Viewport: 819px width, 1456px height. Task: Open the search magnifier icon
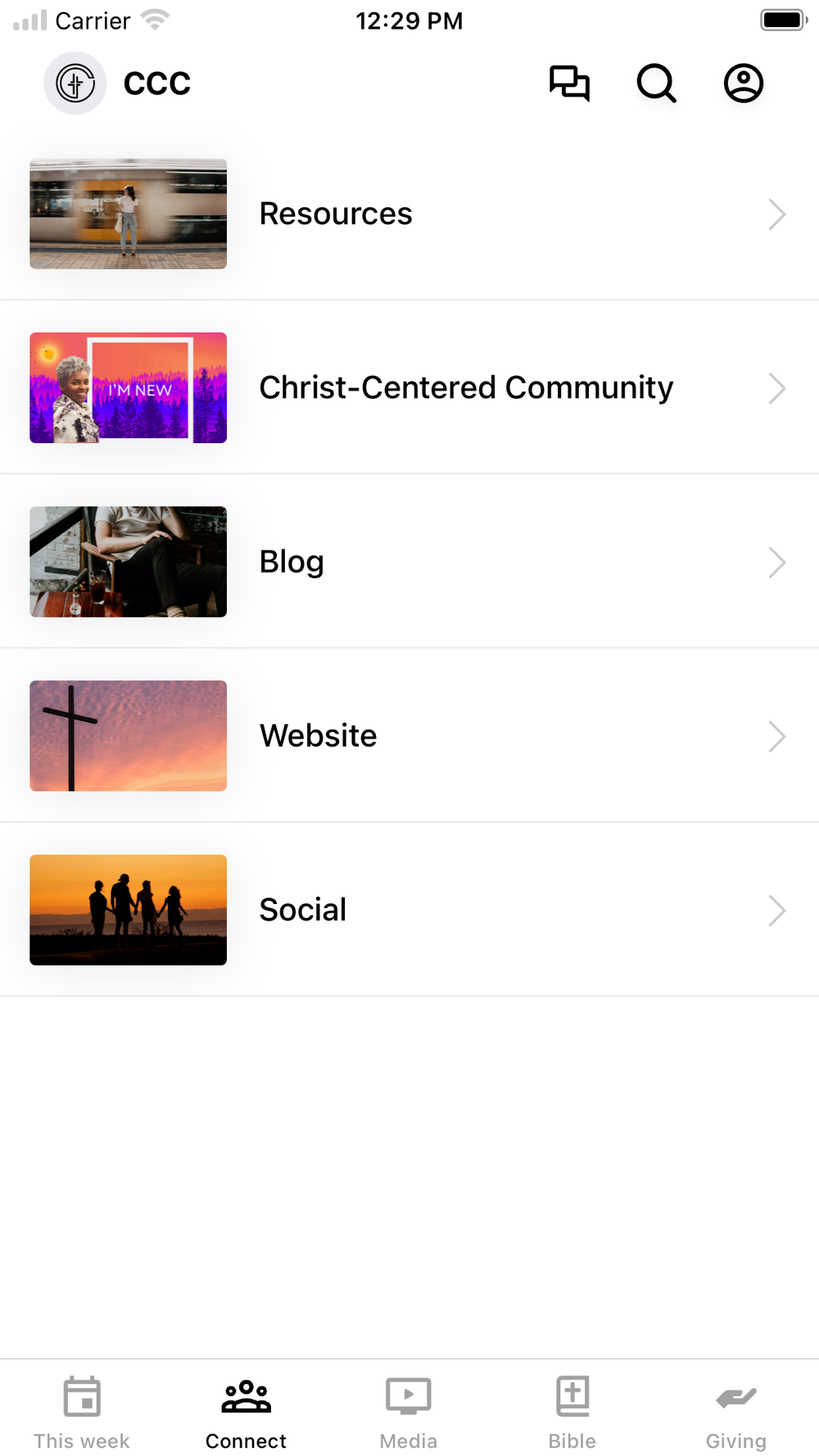656,84
